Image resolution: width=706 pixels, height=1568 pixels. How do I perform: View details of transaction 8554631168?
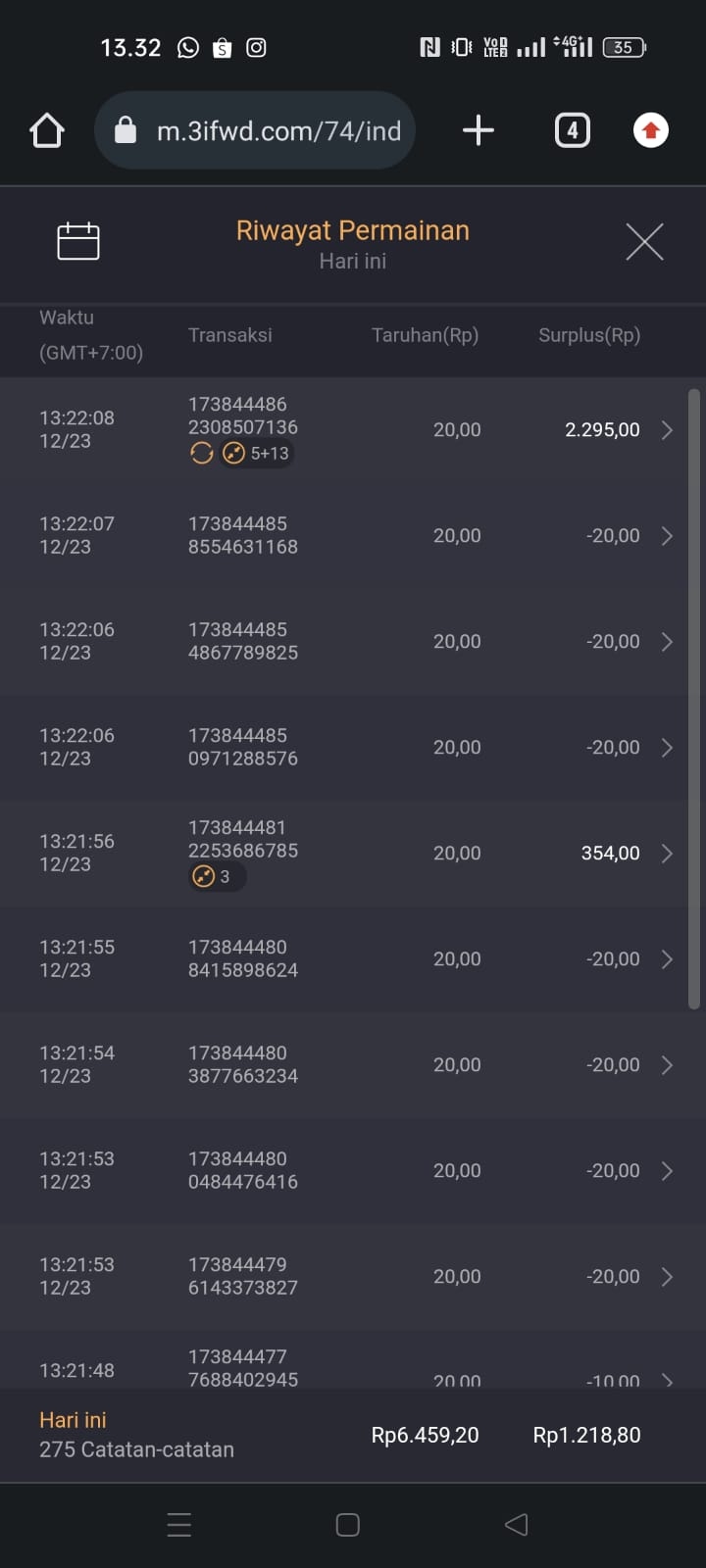(x=666, y=536)
